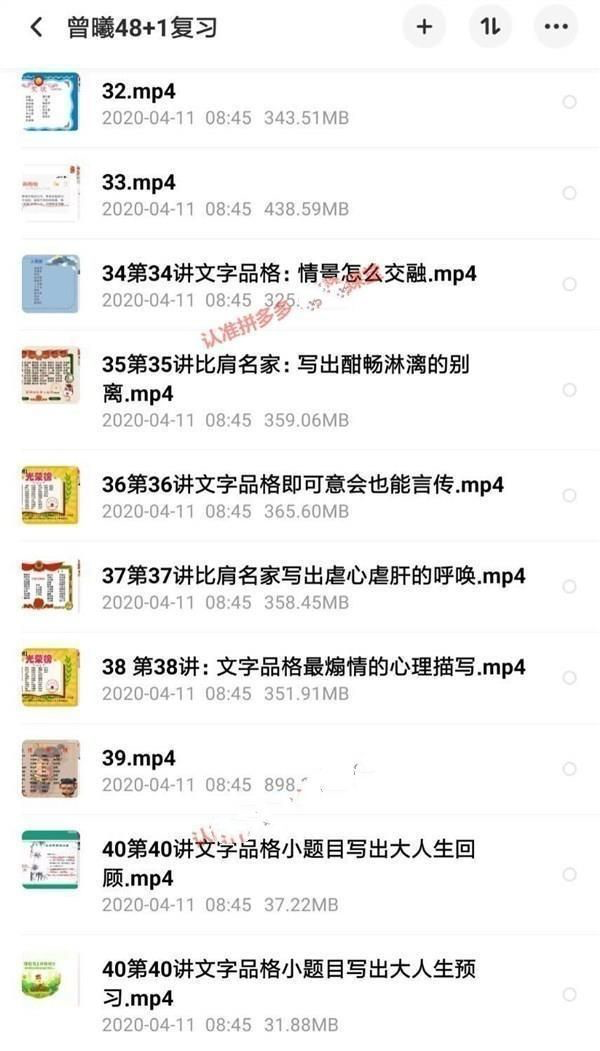Mark 38 第38讲 file as selected

(569, 678)
